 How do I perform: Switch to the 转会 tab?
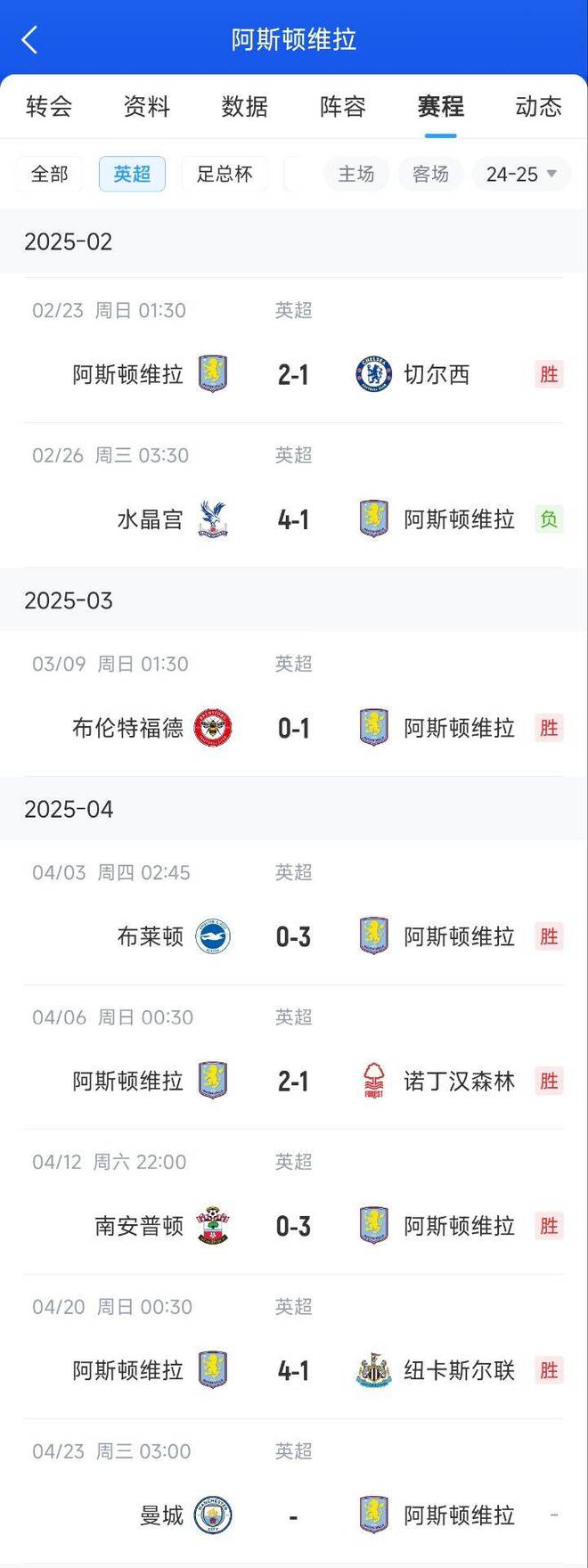click(49, 107)
